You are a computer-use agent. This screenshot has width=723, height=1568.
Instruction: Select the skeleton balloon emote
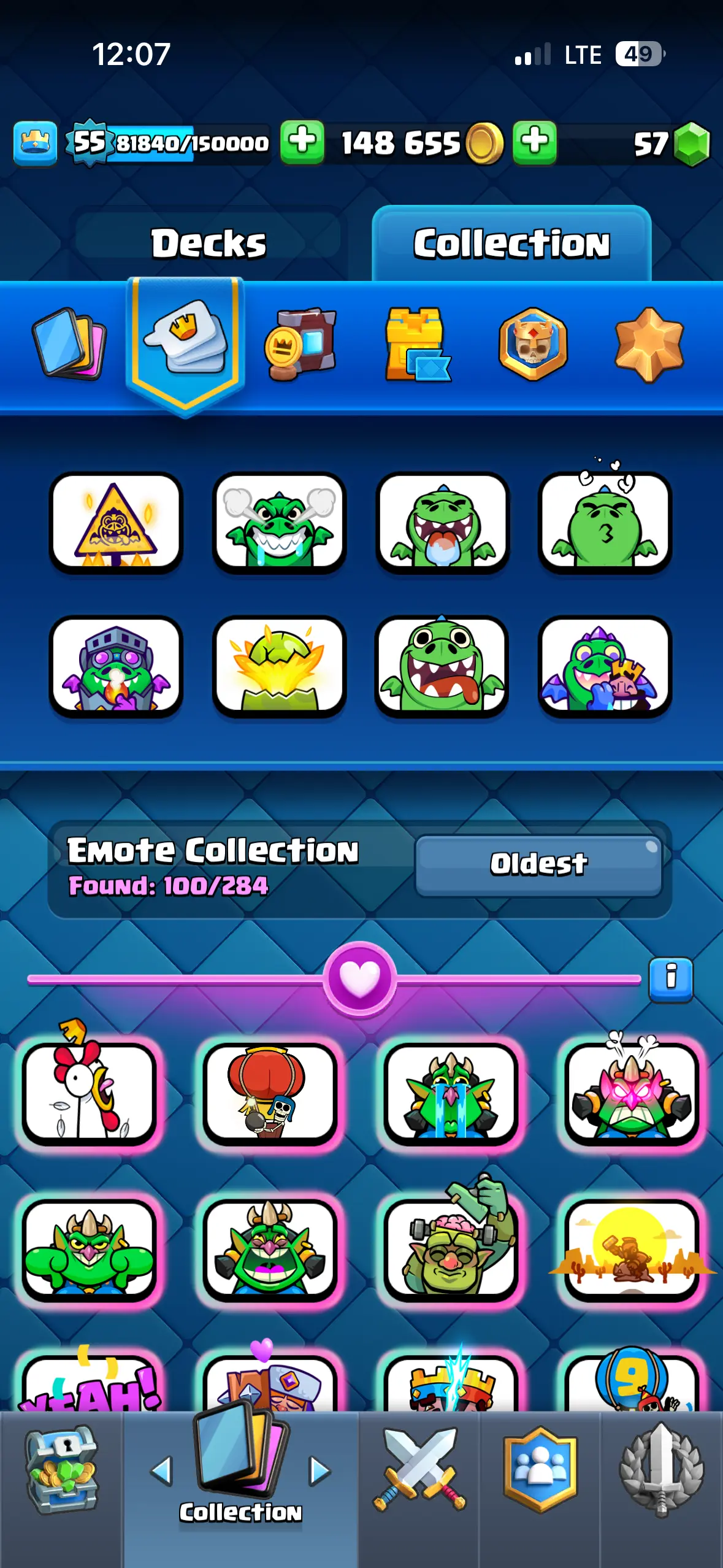pyautogui.click(x=269, y=1093)
